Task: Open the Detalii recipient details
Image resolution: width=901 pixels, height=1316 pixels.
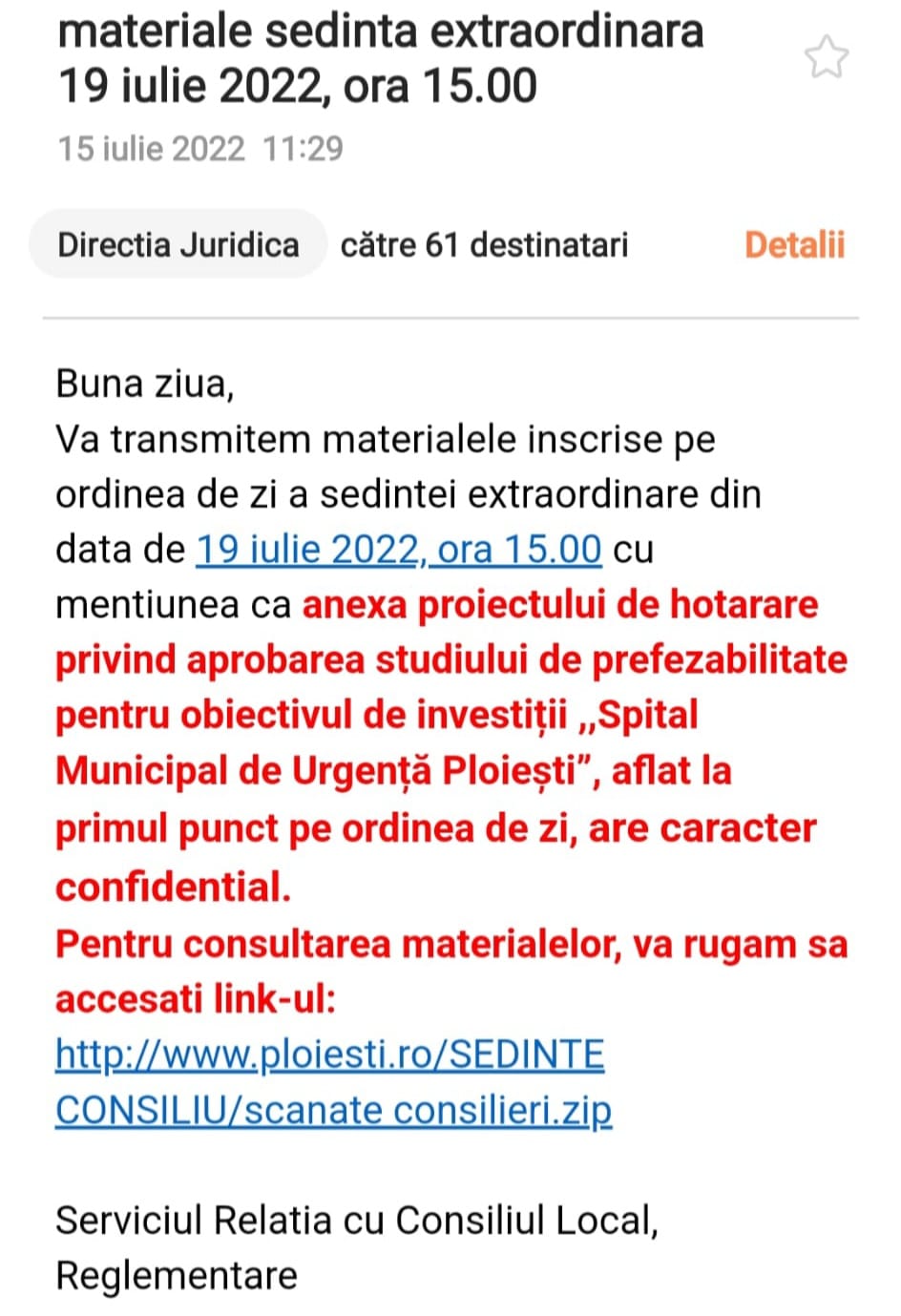Action: [794, 245]
